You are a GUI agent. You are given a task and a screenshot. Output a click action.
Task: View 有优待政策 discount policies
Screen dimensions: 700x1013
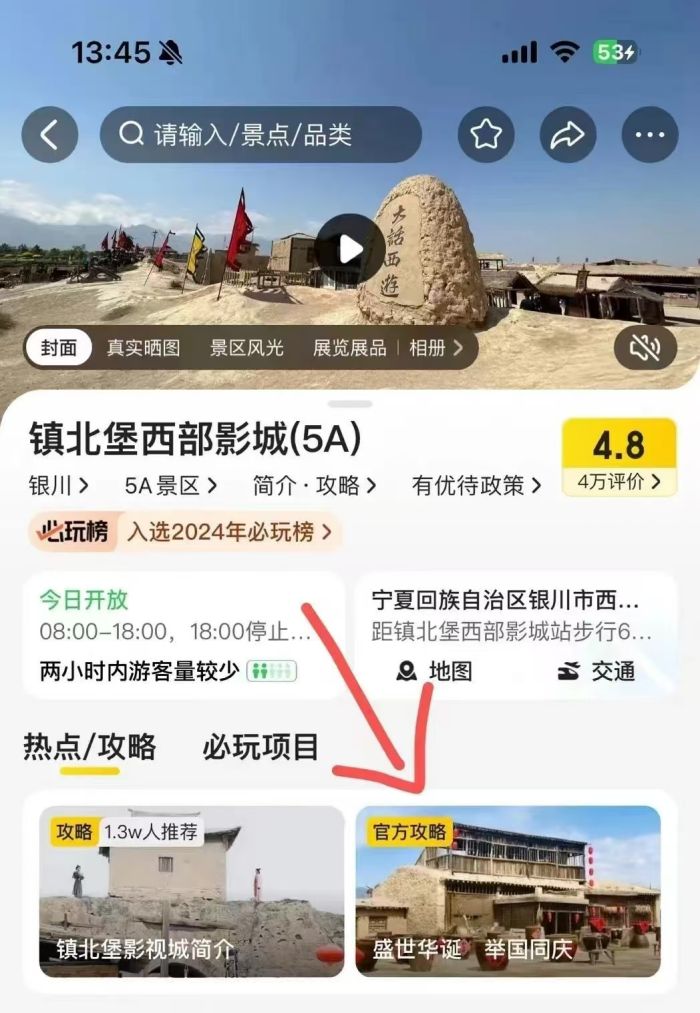(476, 486)
